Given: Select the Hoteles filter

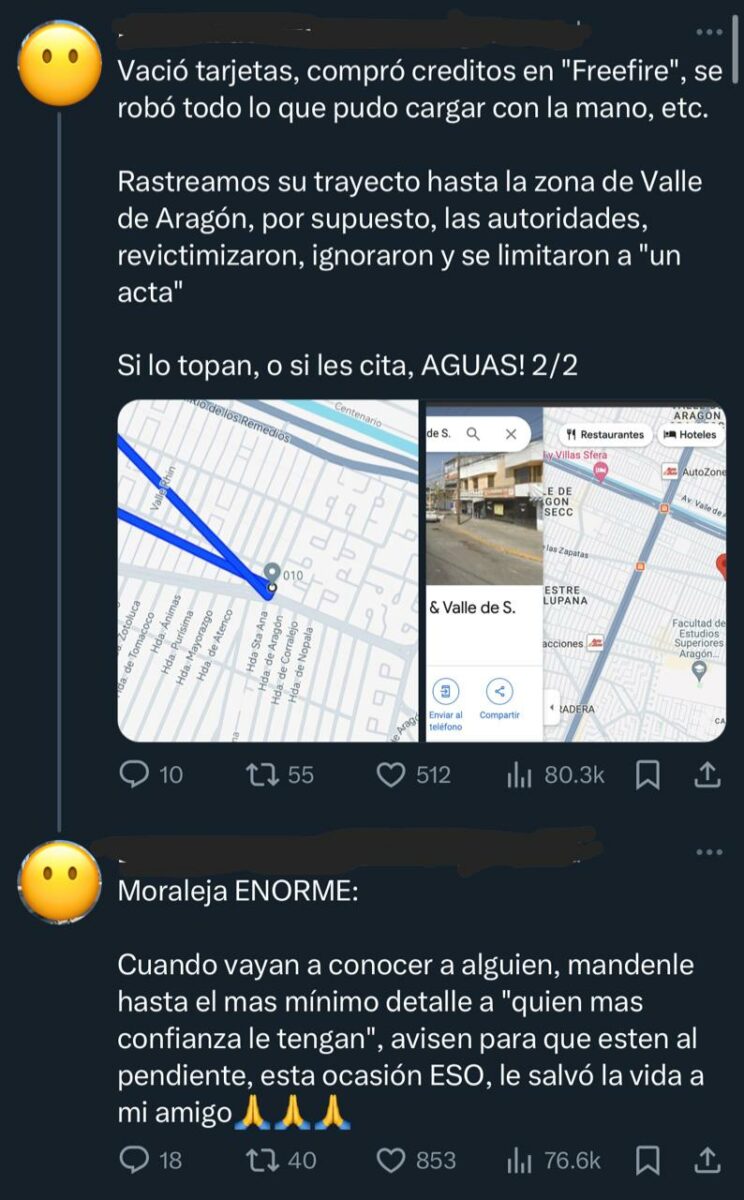Looking at the screenshot, I should tap(690, 433).
